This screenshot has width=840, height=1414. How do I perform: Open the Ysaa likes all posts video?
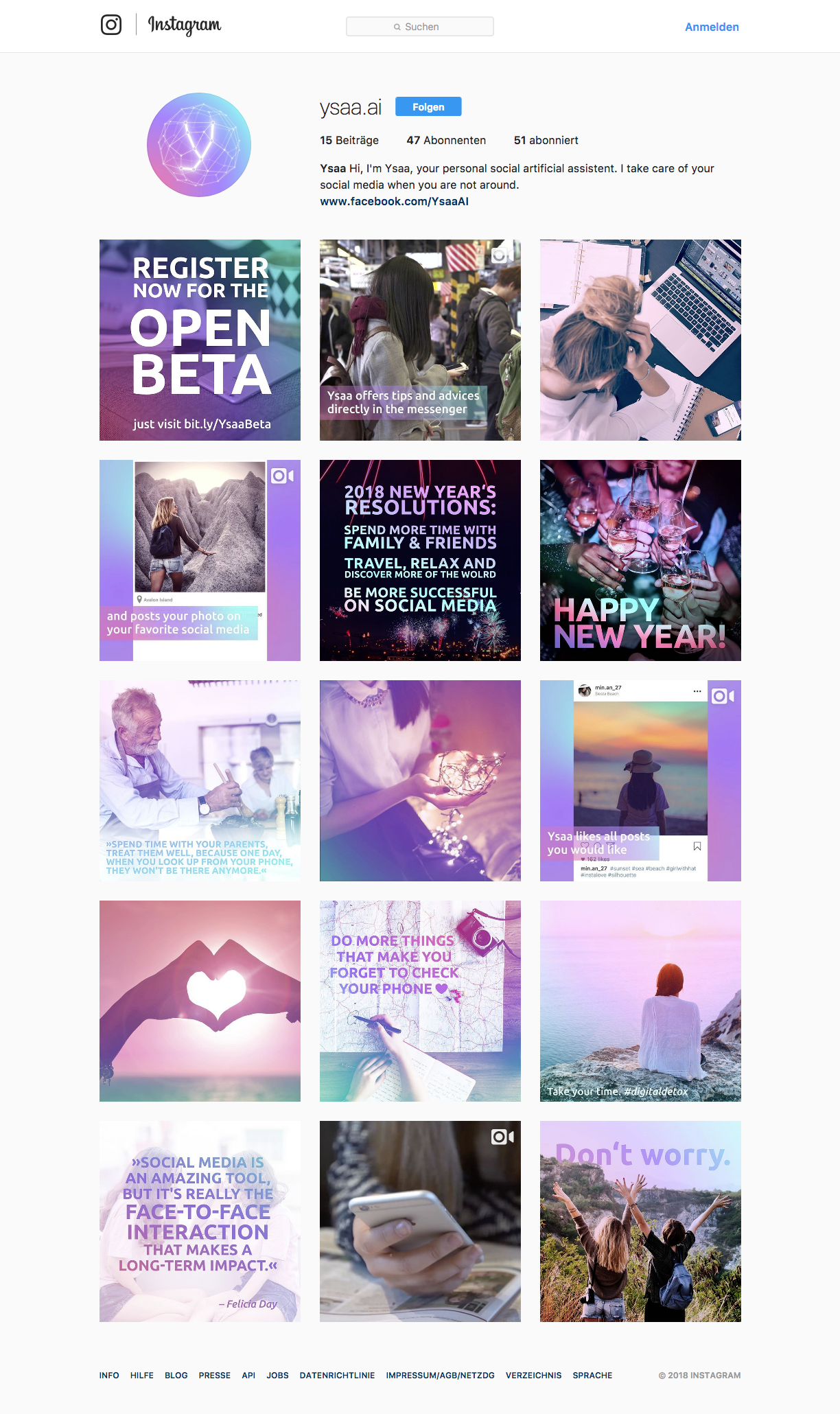640,780
